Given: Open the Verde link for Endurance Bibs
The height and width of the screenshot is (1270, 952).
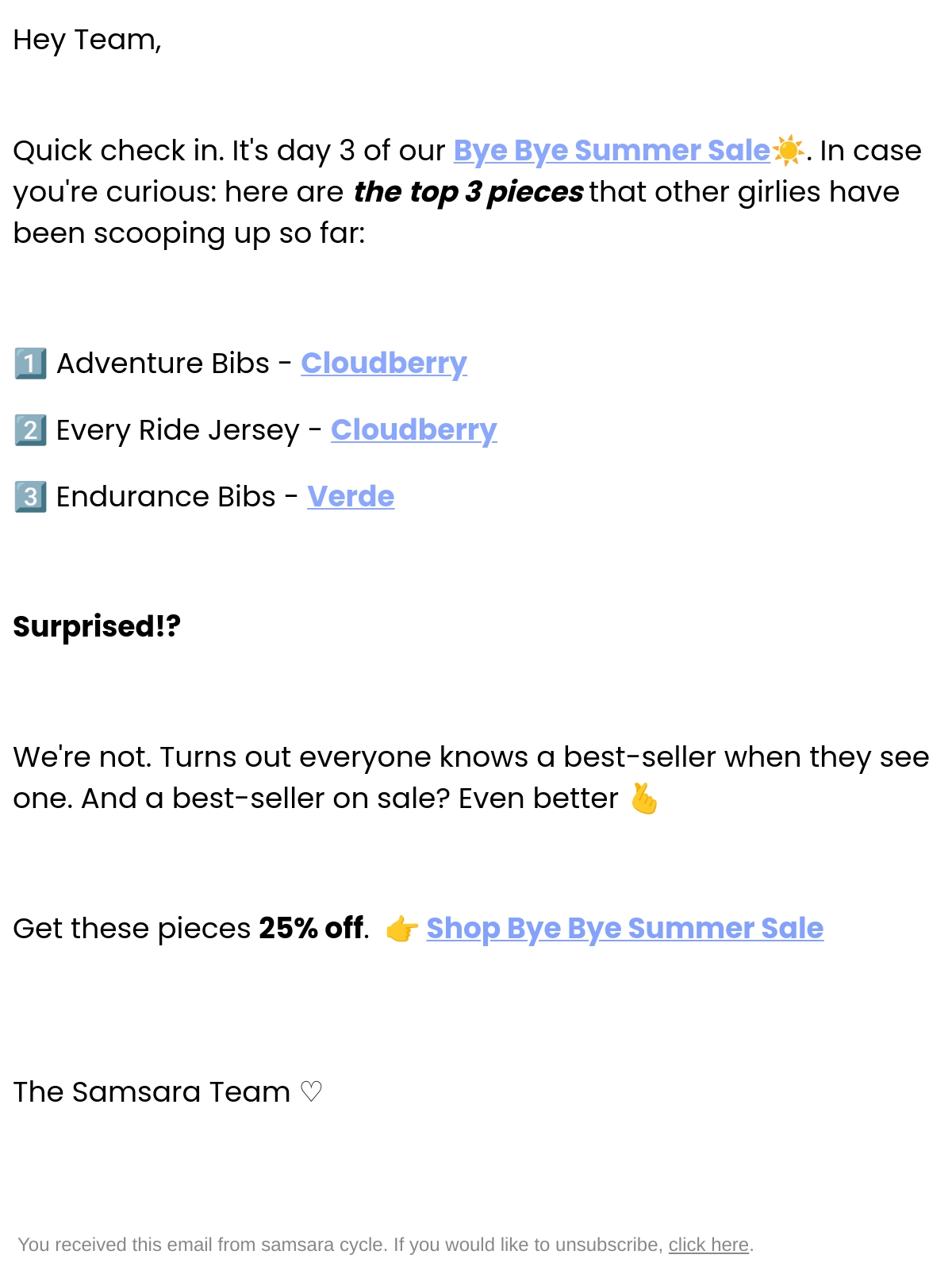Looking at the screenshot, I should point(351,496).
